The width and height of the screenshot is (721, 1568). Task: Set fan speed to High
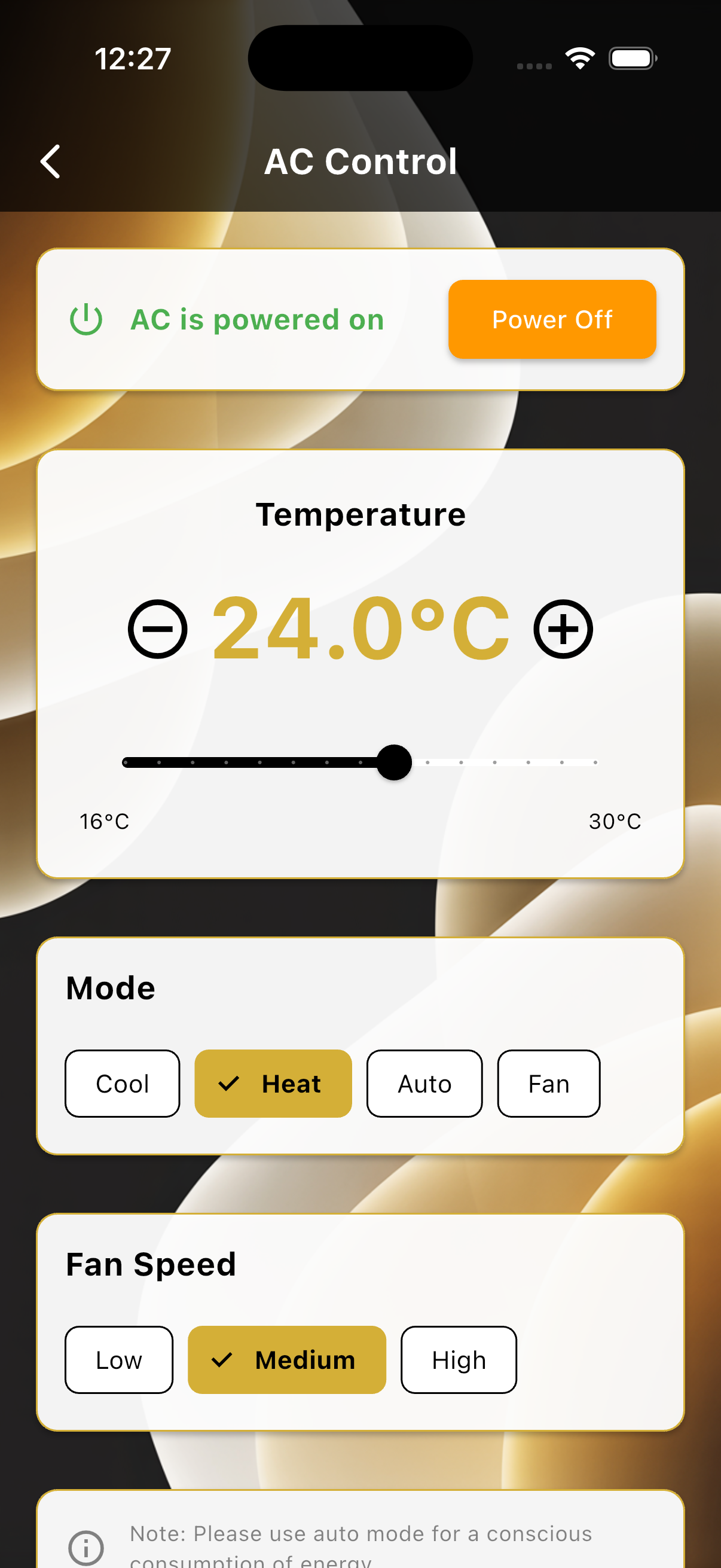458,1360
